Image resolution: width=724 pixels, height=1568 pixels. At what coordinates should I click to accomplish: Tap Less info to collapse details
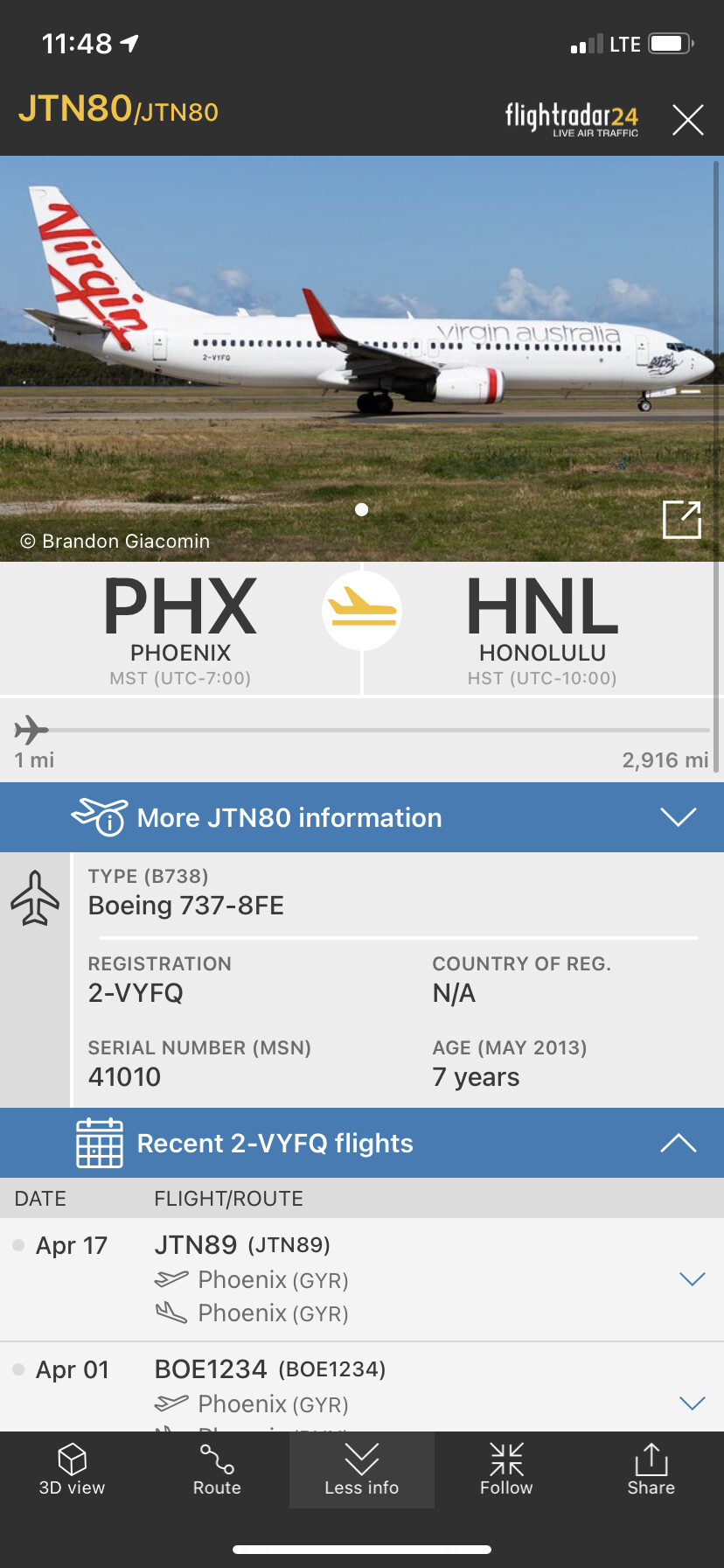[x=361, y=1470]
